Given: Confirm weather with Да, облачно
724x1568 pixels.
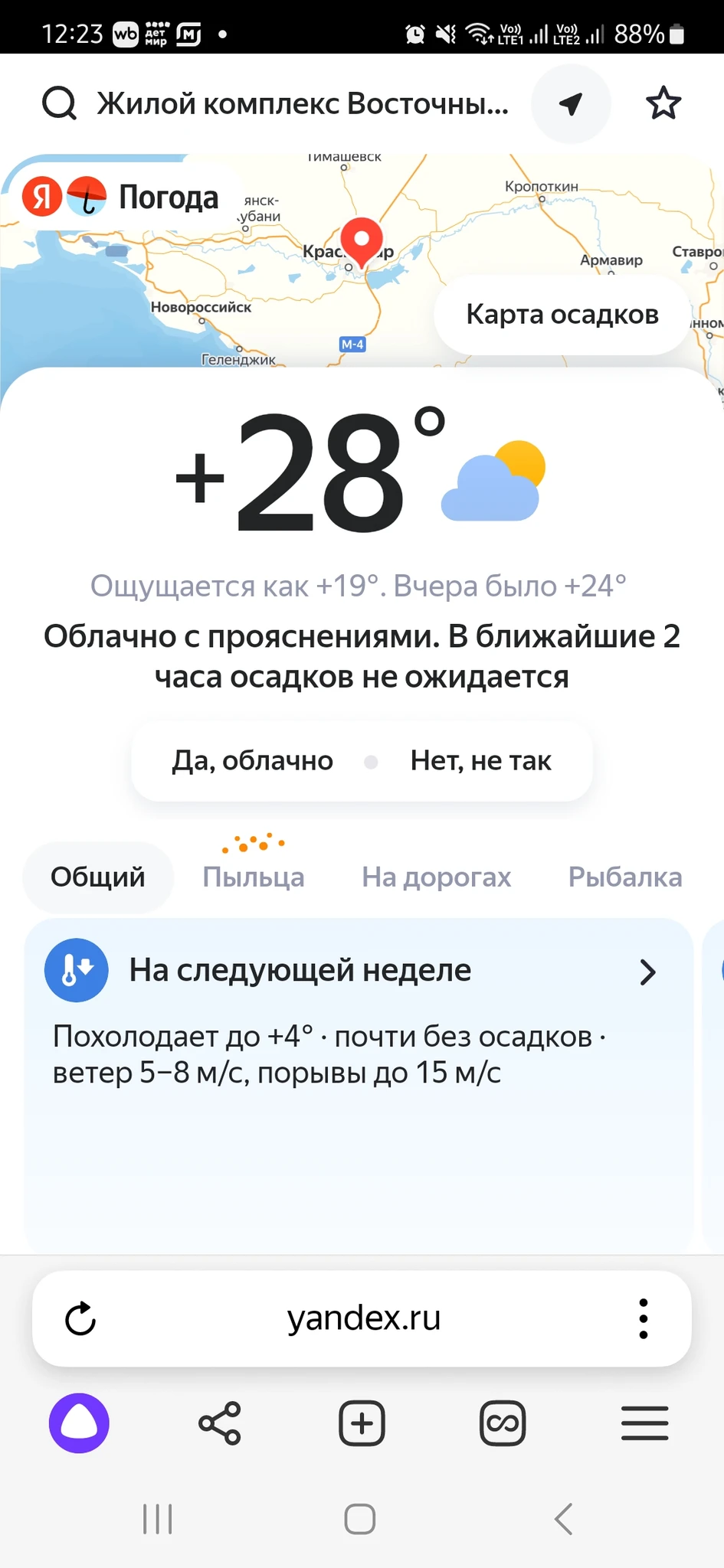Looking at the screenshot, I should click(252, 761).
